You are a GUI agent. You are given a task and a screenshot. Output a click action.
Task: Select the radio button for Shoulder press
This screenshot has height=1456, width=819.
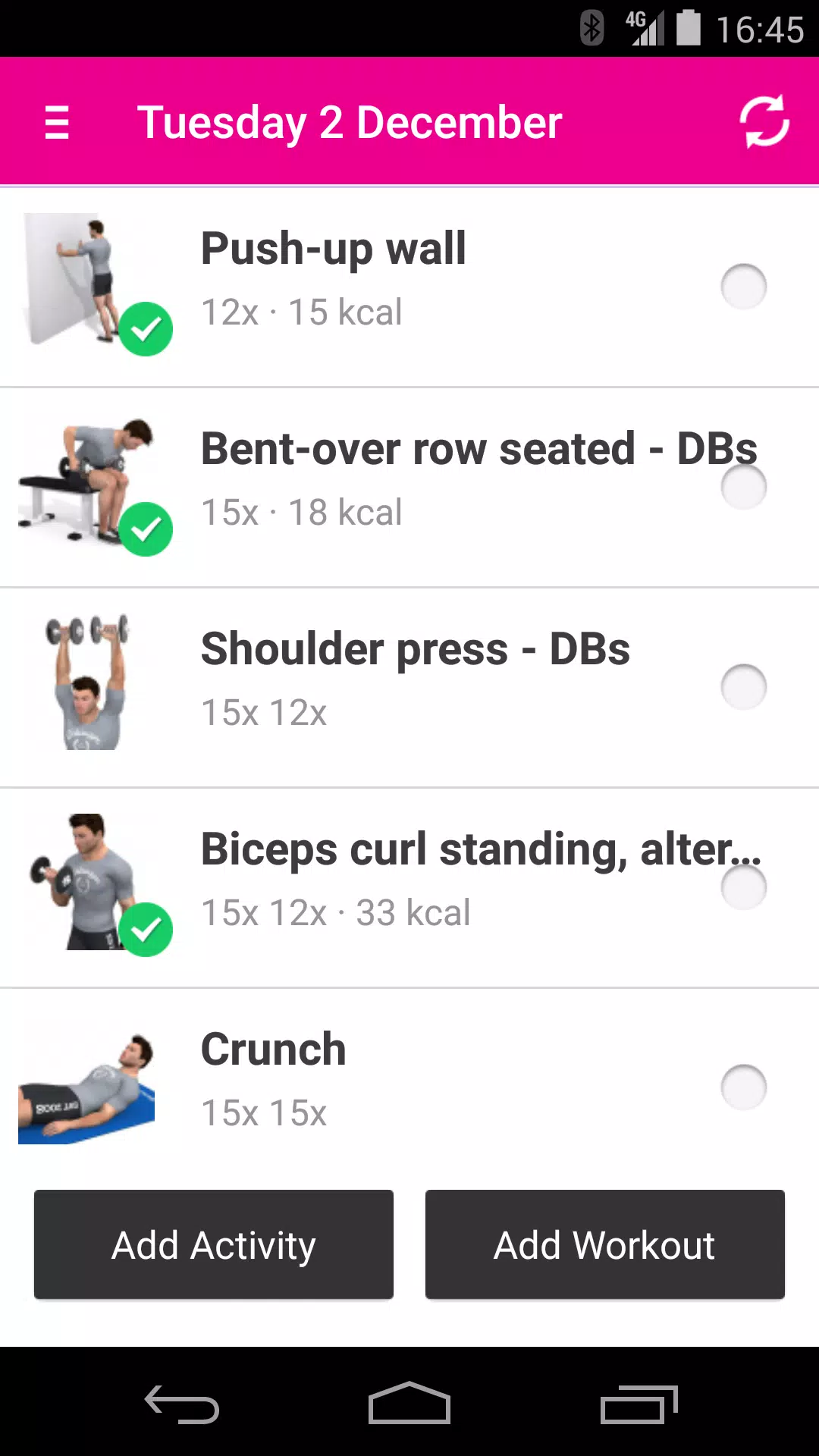[743, 687]
